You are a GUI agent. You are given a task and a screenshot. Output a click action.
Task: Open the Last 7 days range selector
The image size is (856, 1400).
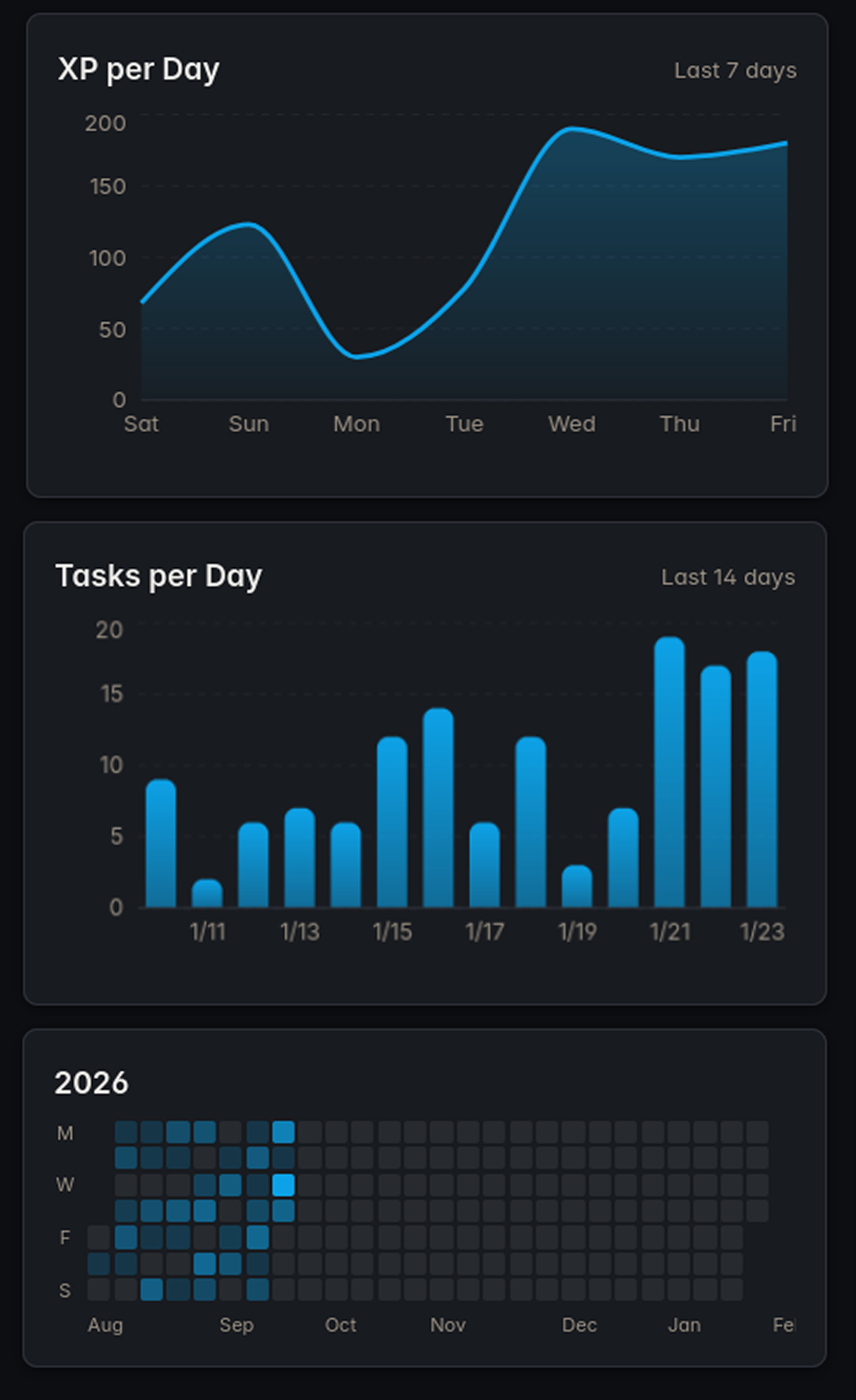pos(735,70)
